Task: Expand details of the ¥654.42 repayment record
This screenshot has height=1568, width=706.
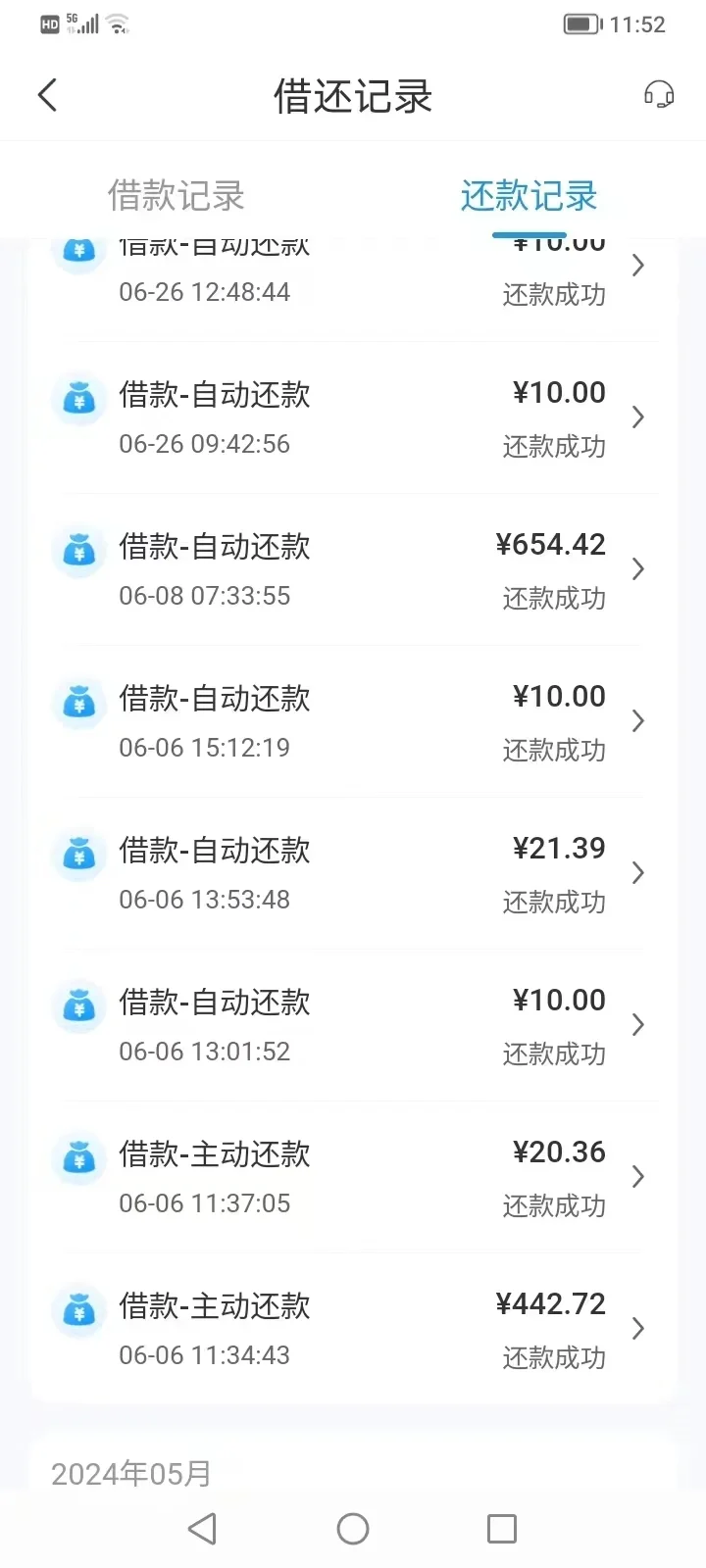Action: (x=638, y=568)
